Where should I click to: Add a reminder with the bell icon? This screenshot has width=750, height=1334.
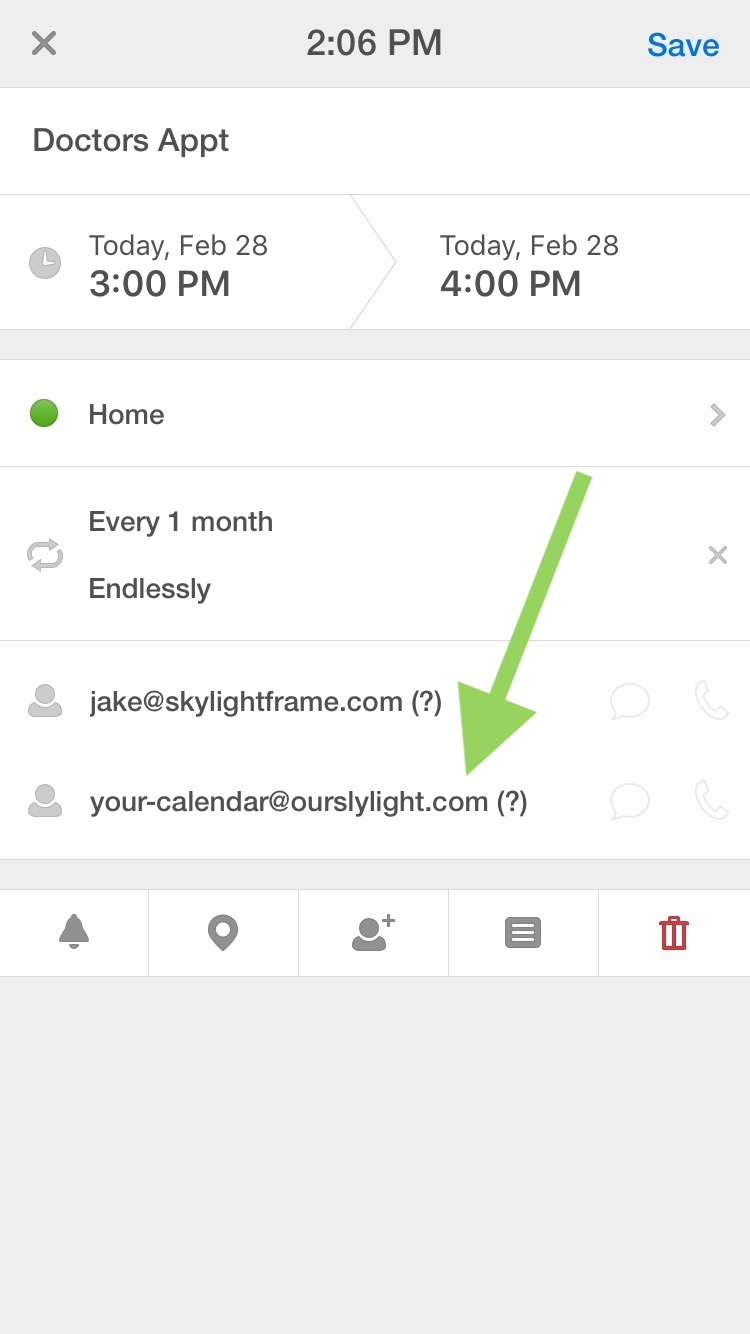[x=74, y=933]
